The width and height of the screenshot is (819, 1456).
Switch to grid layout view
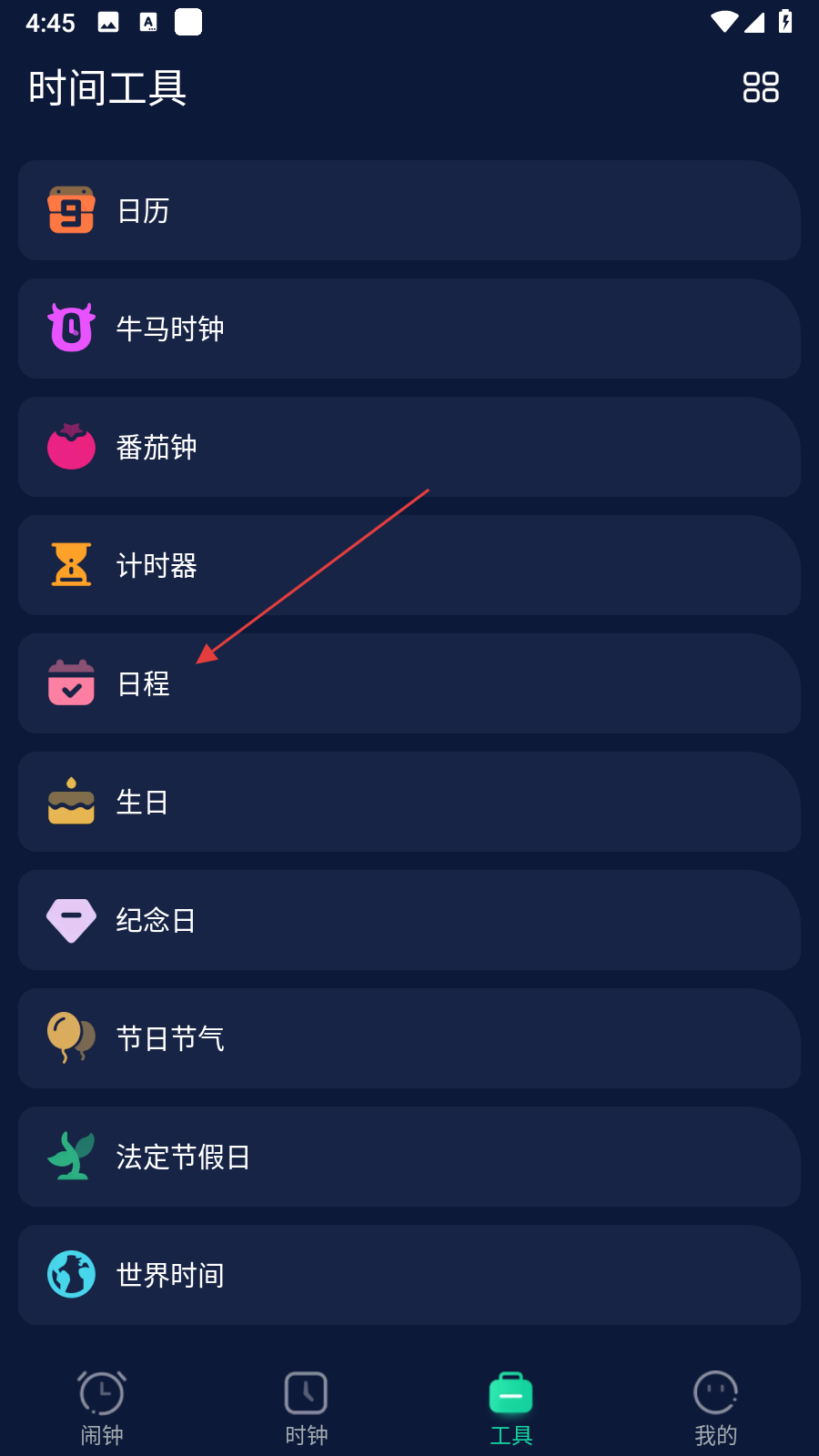[x=761, y=87]
